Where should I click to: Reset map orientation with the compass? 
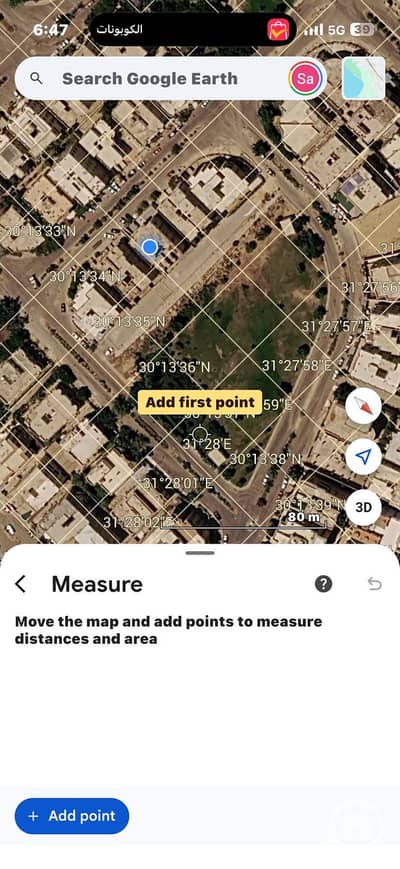pyautogui.click(x=363, y=406)
